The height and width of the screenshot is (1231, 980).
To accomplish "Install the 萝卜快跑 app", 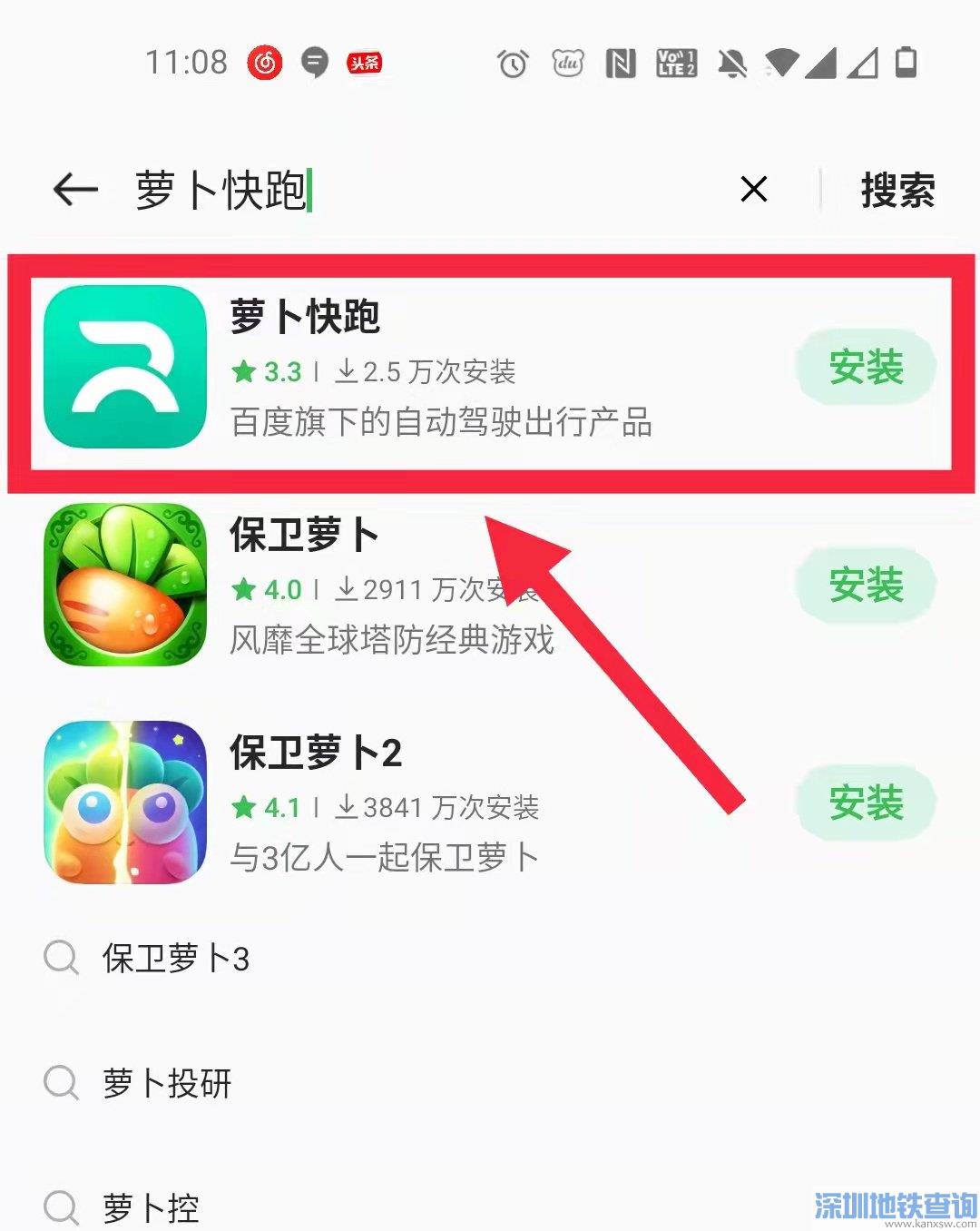I will click(x=866, y=367).
